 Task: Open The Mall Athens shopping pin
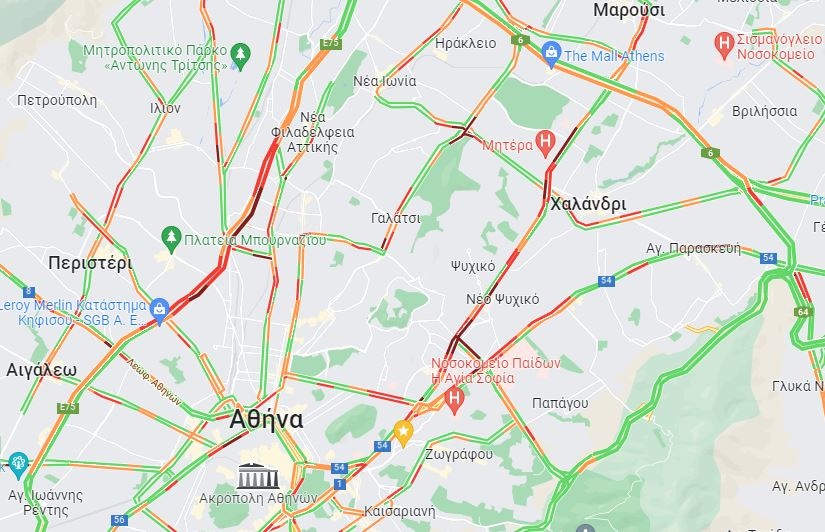[x=550, y=51]
